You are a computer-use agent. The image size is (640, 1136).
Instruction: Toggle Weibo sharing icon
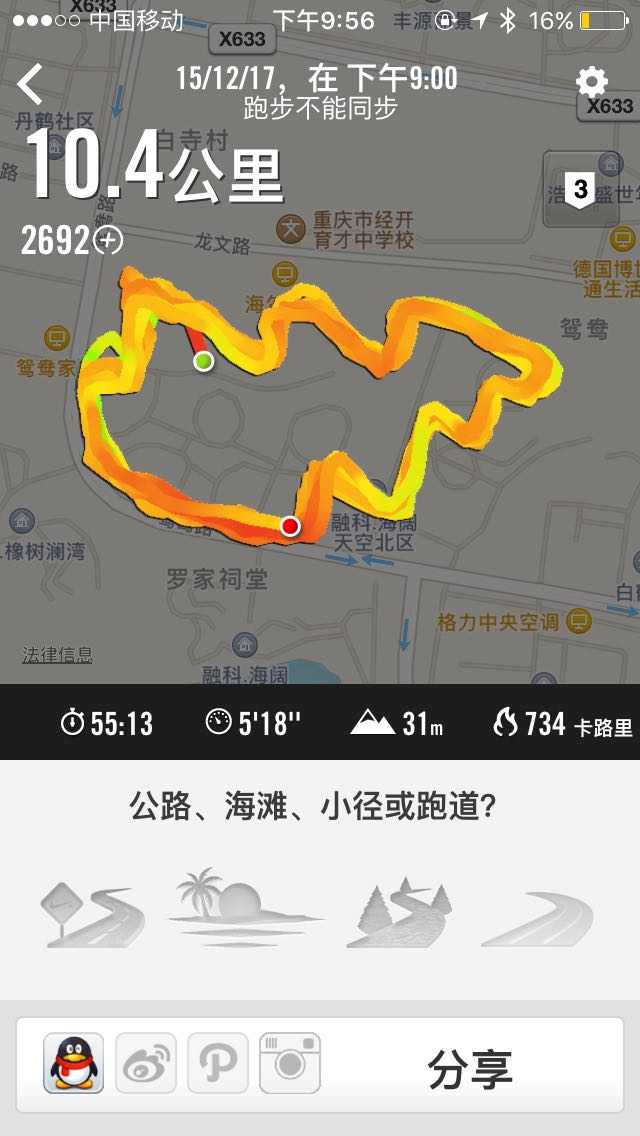(146, 1063)
